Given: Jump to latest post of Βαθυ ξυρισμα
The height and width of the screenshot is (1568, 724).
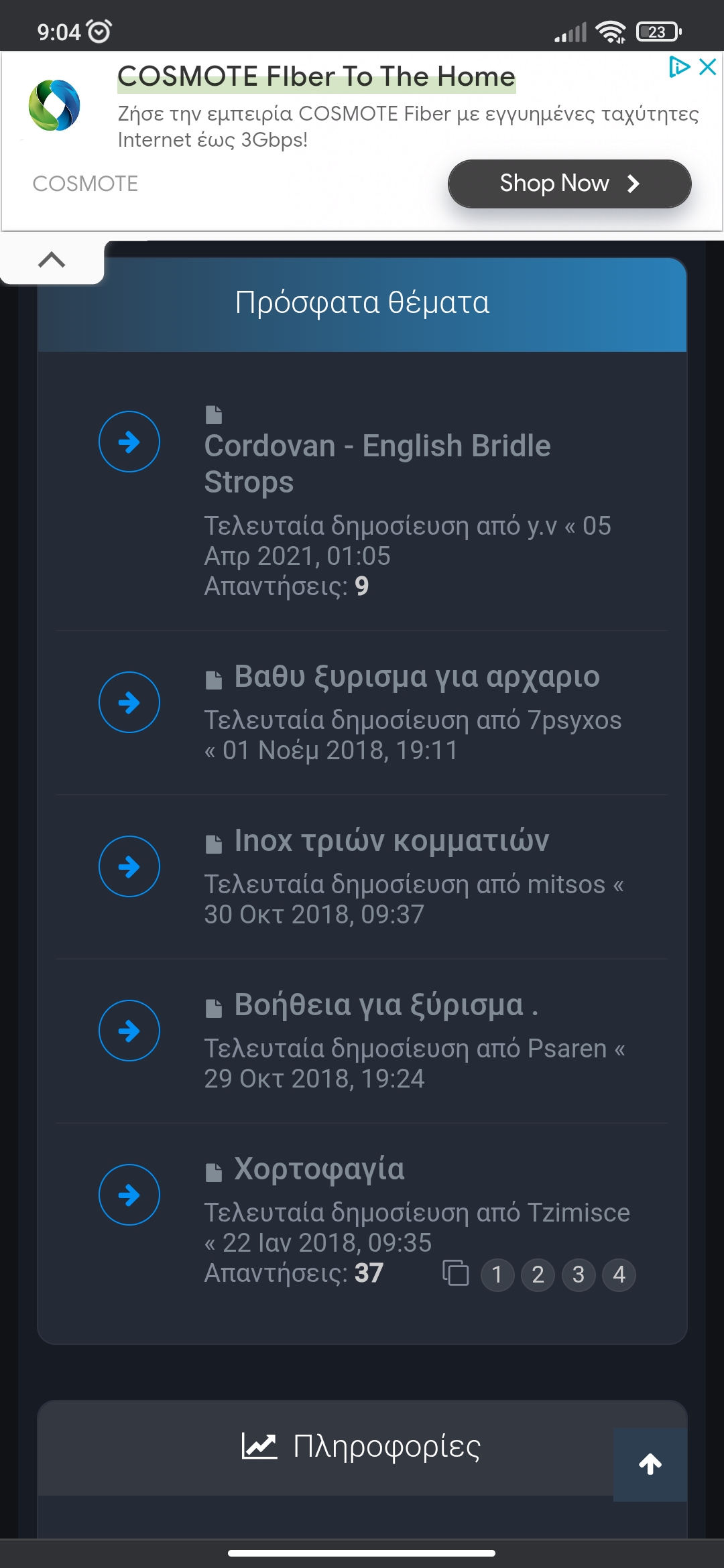Looking at the screenshot, I should (129, 702).
